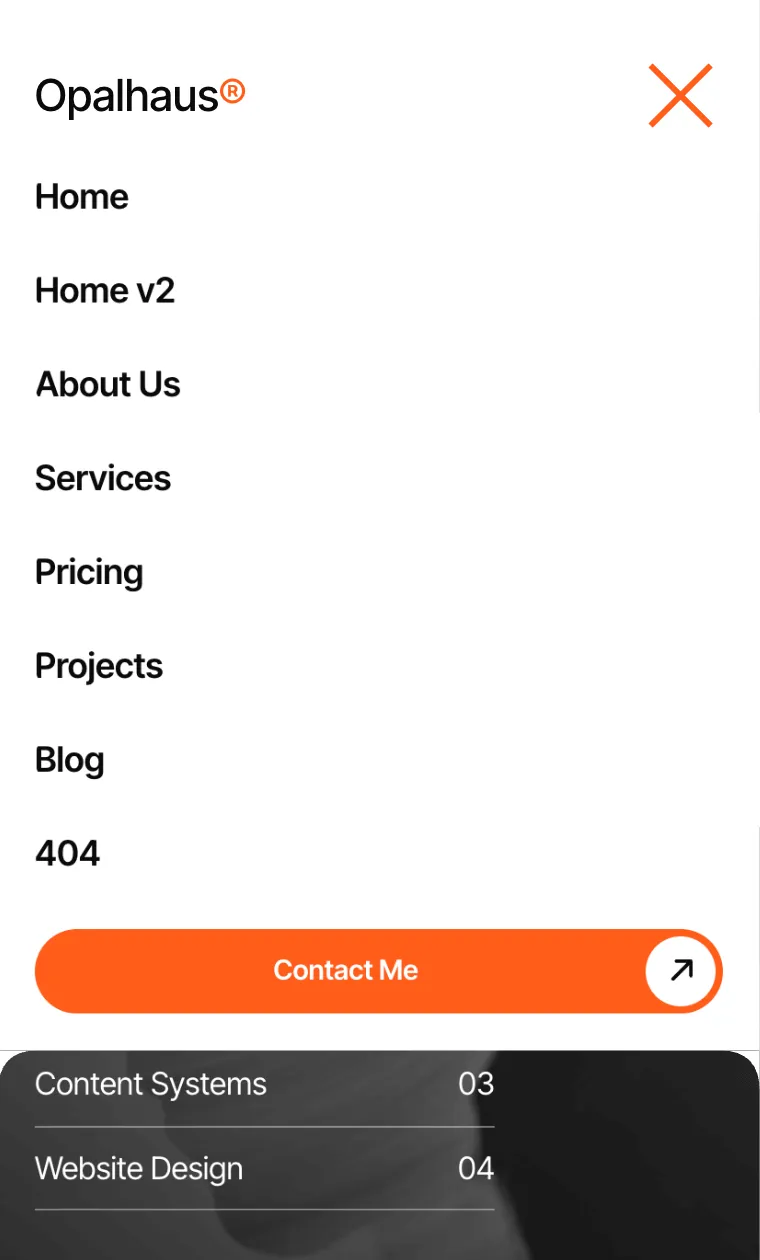760x1260 pixels.
Task: Browse the Projects page
Action: 99,667
